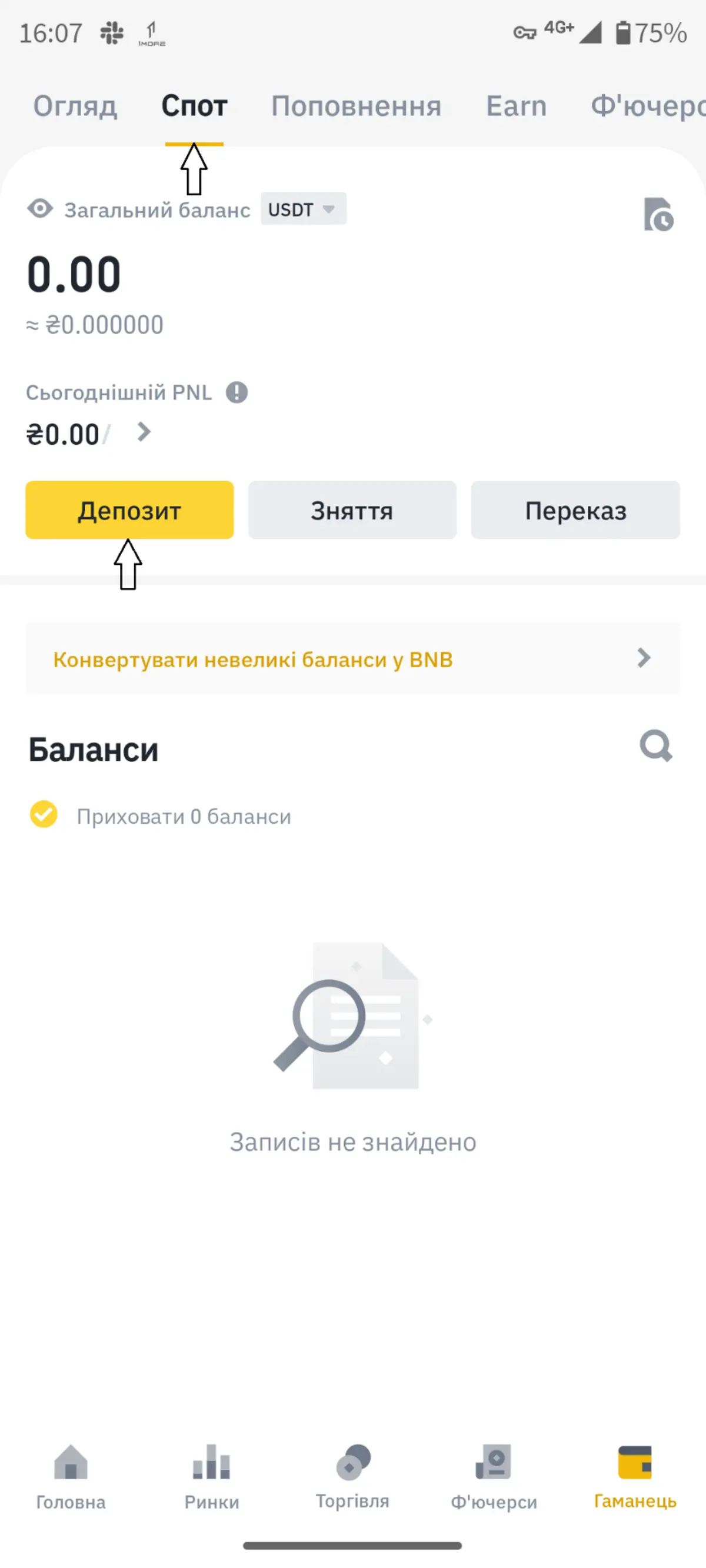This screenshot has height=1568, width=706.
Task: Show info about Сьогоднішній PNL
Action: tap(237, 392)
